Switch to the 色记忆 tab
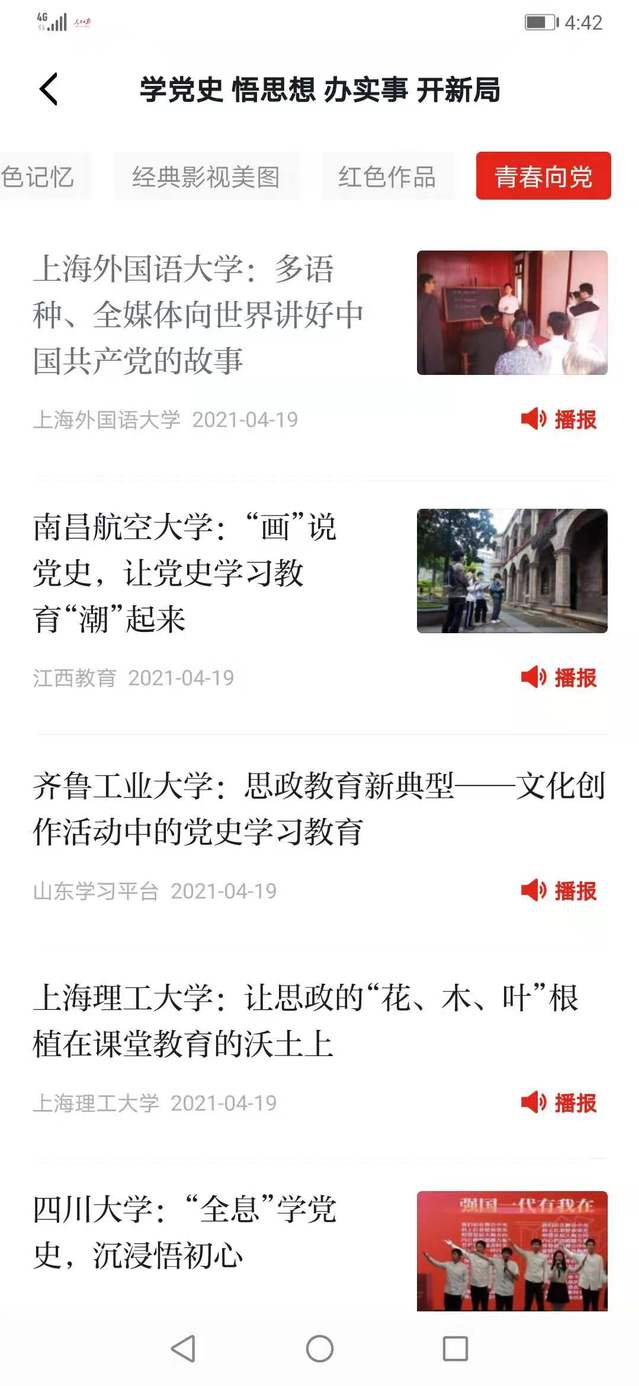The width and height of the screenshot is (639, 1386). pos(40,177)
